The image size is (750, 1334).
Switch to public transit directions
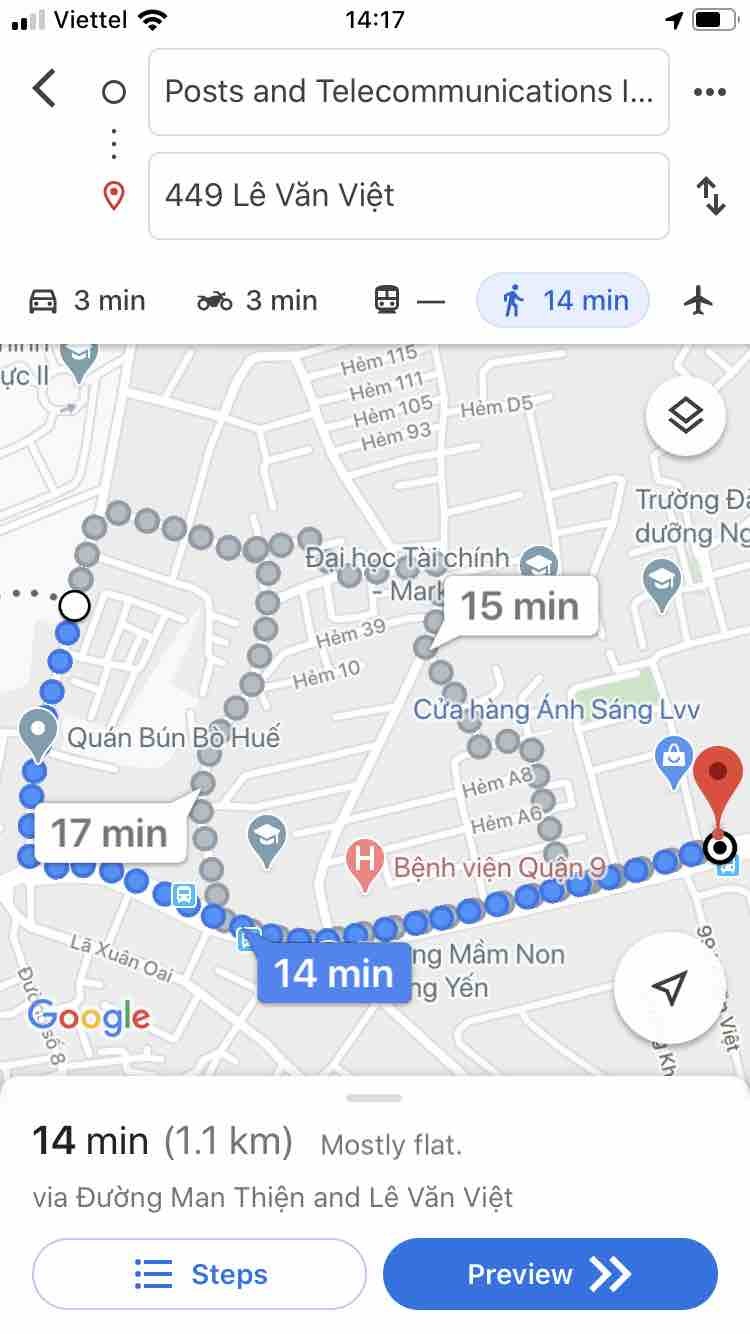(x=408, y=300)
